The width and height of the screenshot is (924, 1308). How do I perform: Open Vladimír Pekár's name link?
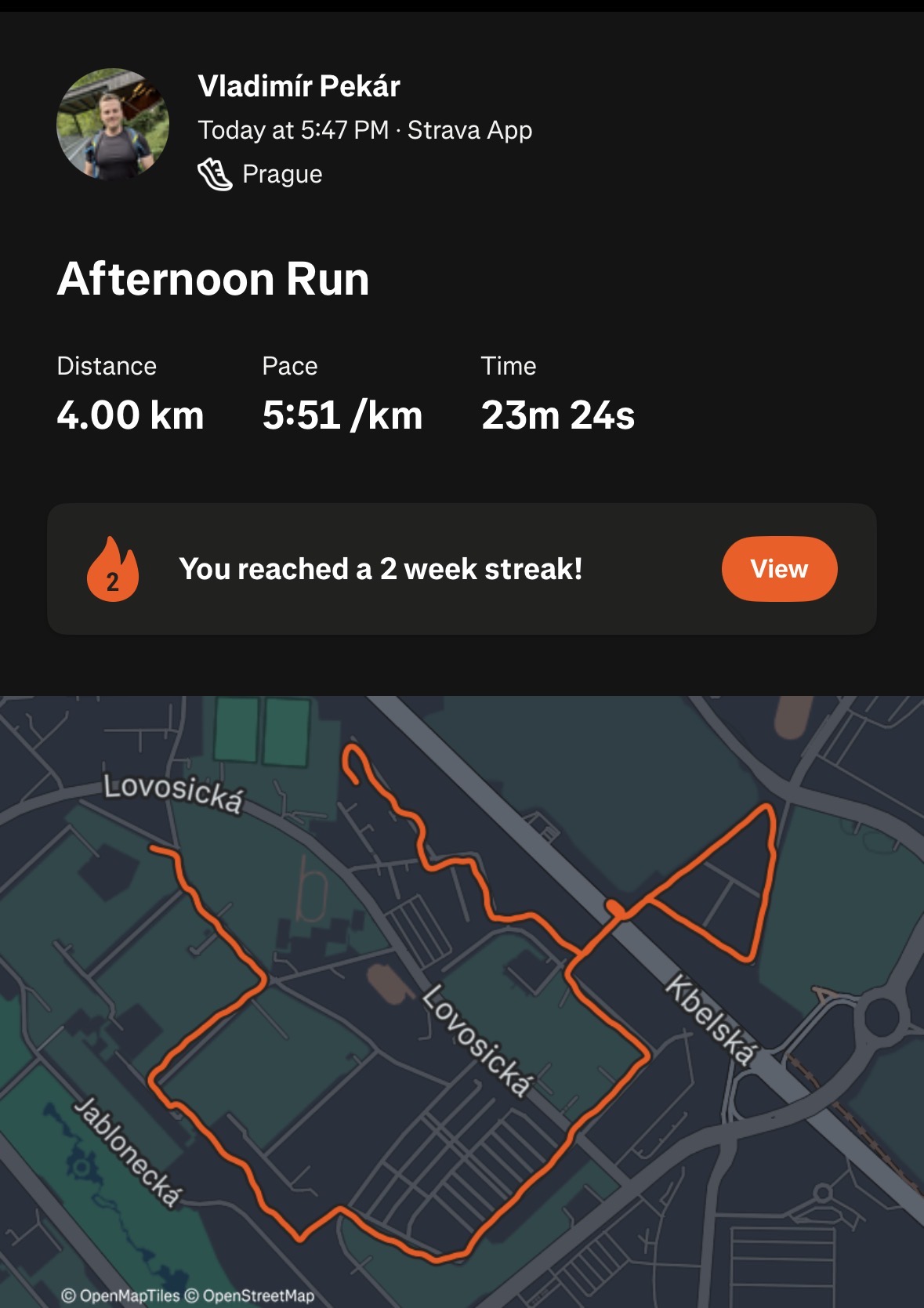click(299, 86)
